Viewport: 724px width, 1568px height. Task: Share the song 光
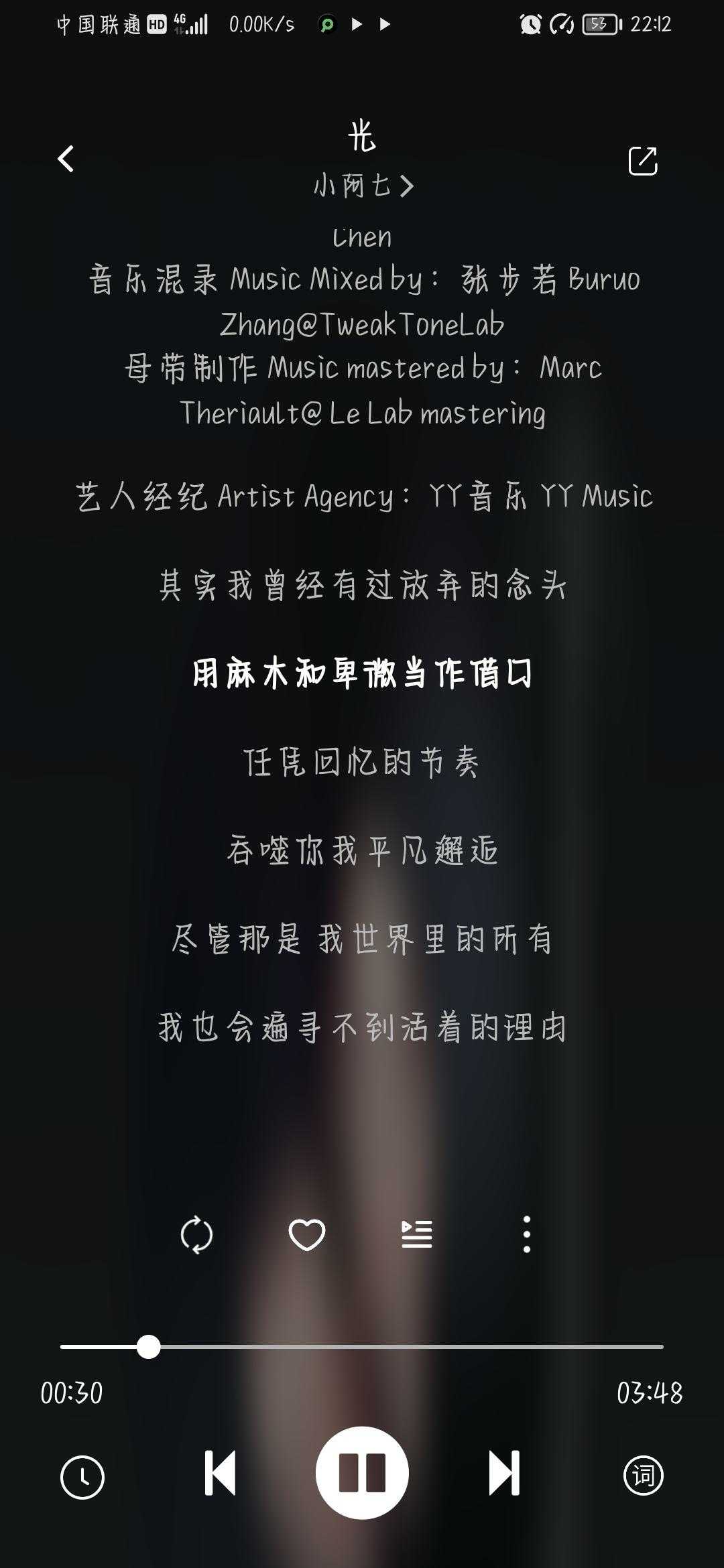[642, 161]
